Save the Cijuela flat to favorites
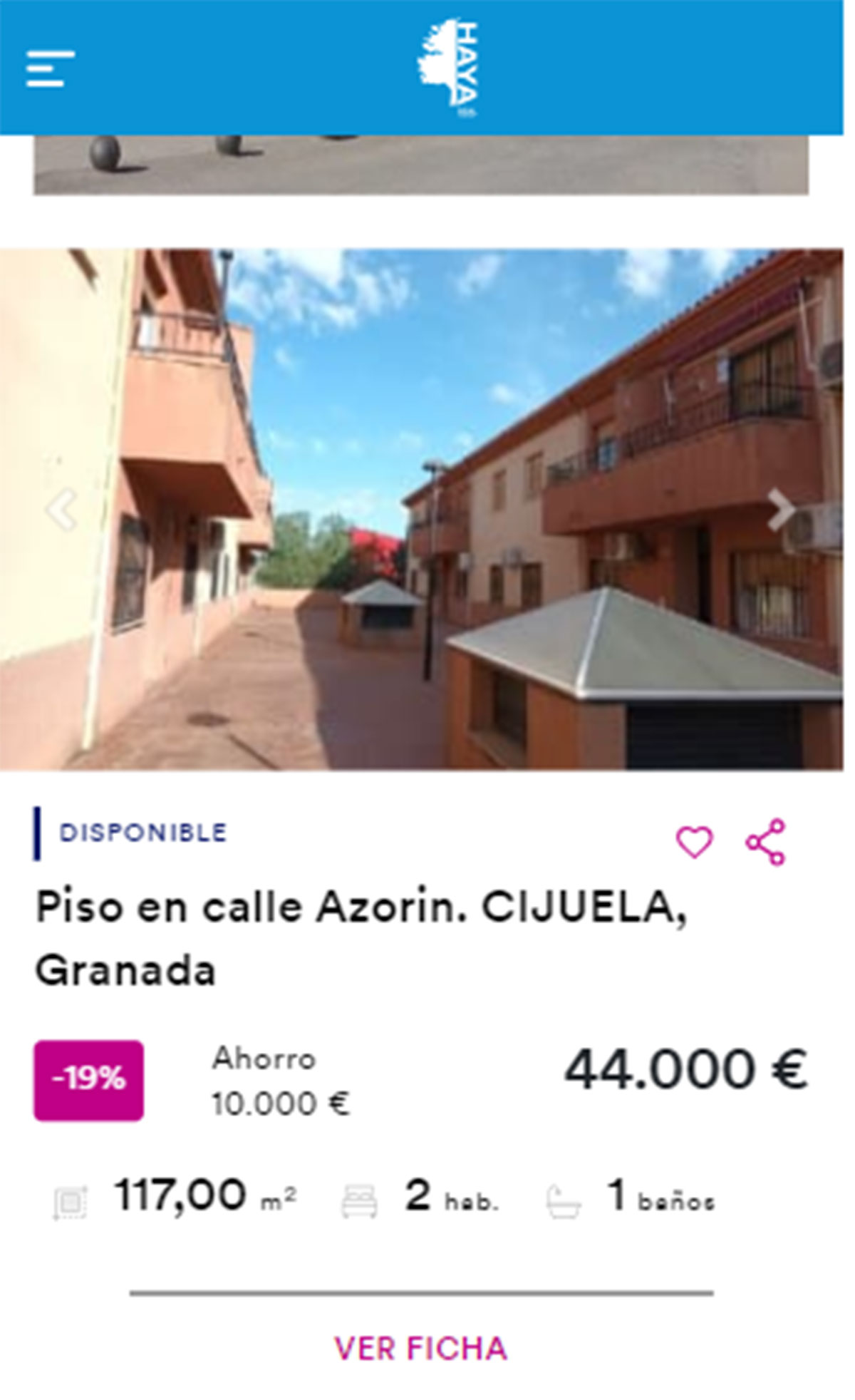 [x=694, y=842]
